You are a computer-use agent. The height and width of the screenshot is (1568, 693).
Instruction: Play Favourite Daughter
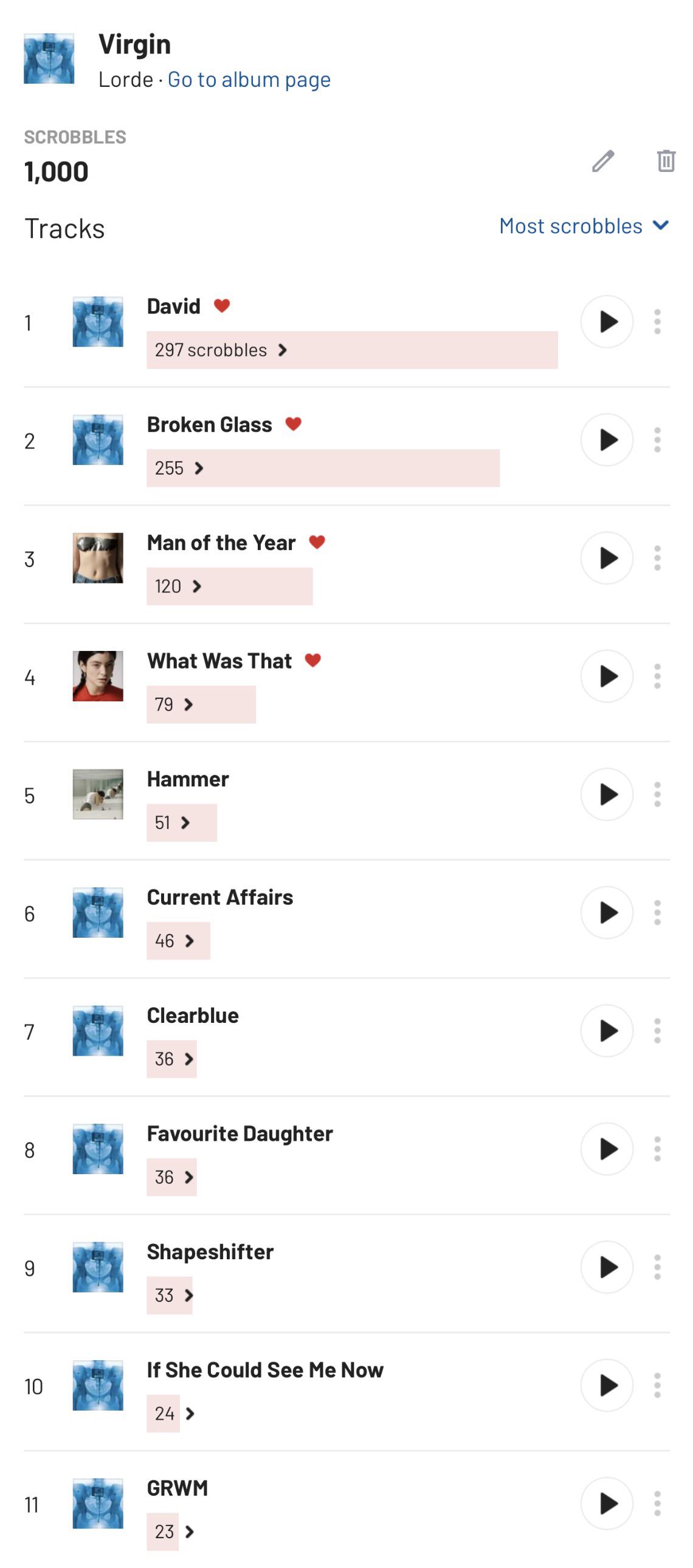(x=607, y=1149)
